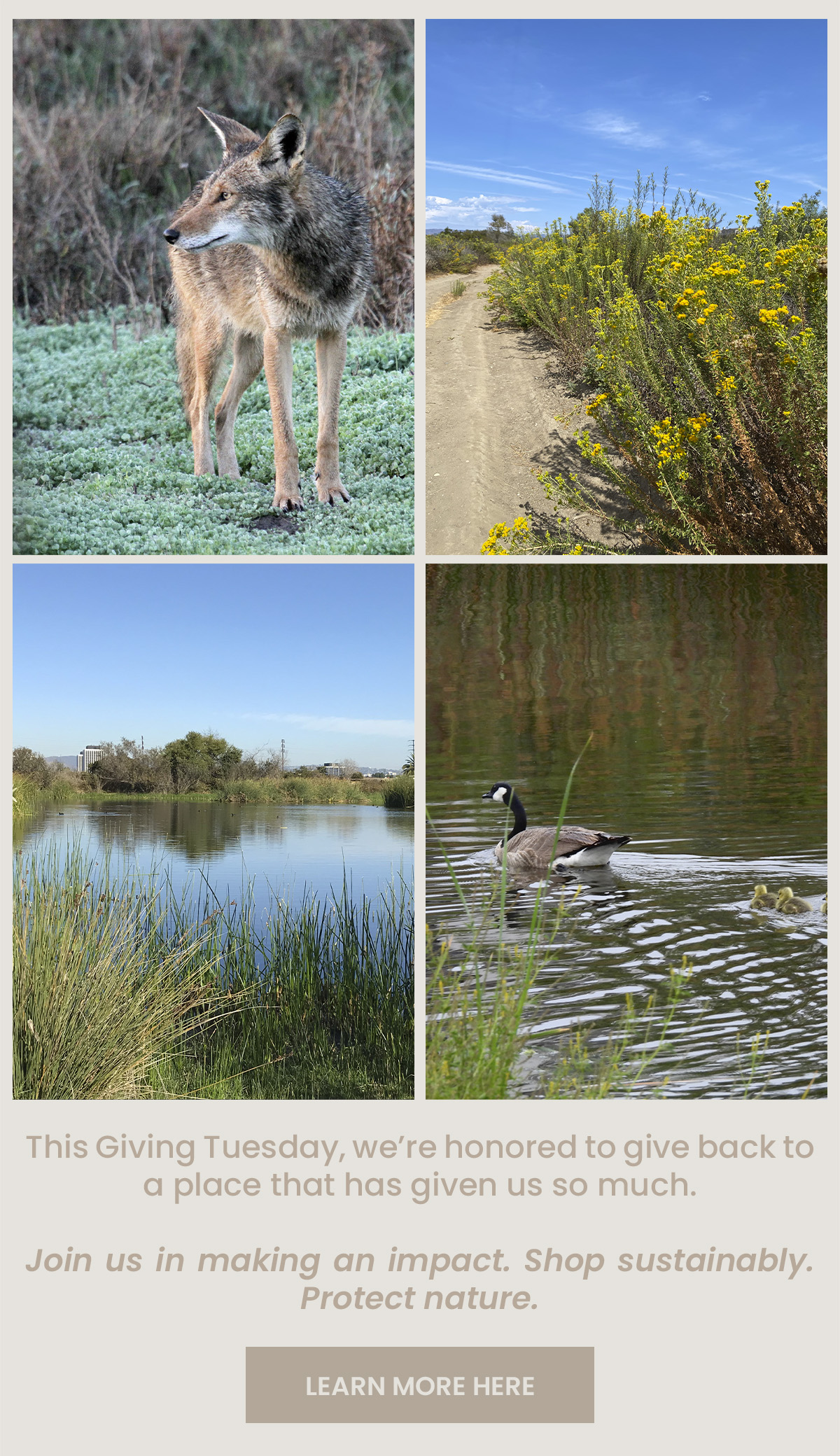The height and width of the screenshot is (1456, 840).
Task: Tap the Learn More Here button
Action: pos(419,1385)
